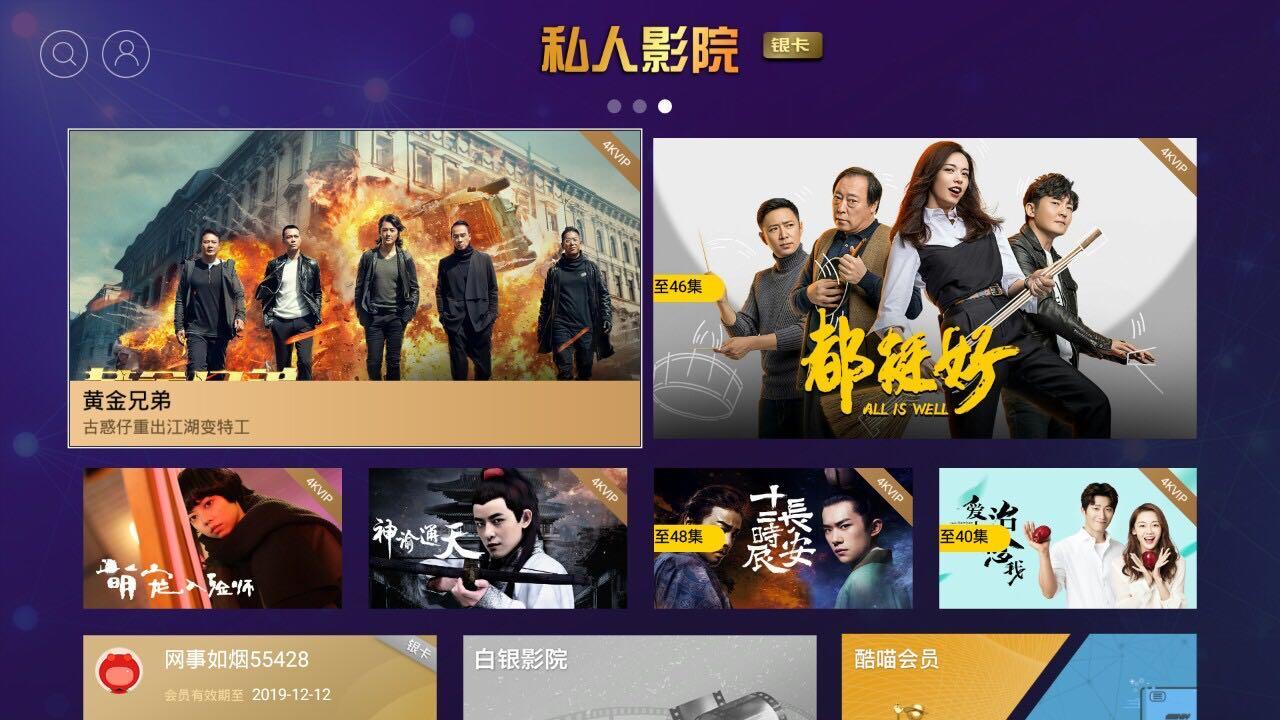1280x720 pixels.
Task: Open the 都挺好 All Is Well series
Action: click(924, 288)
